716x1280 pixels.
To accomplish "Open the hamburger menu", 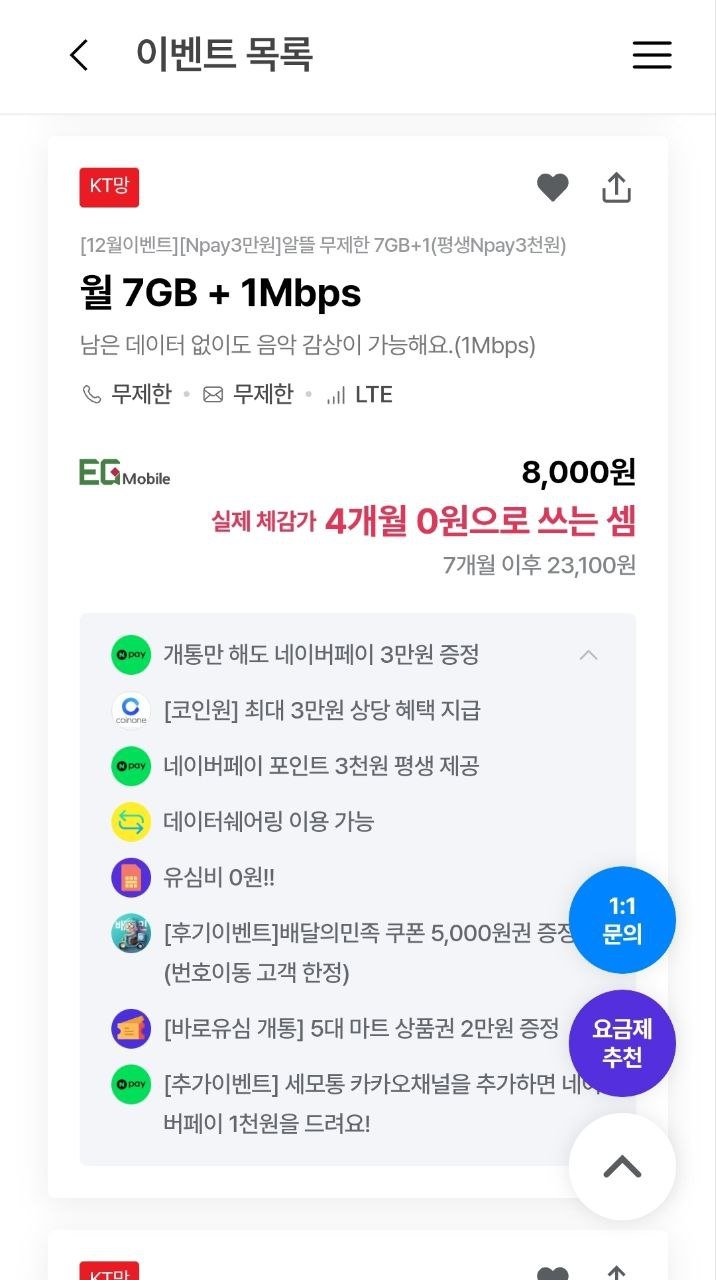I will tap(652, 55).
